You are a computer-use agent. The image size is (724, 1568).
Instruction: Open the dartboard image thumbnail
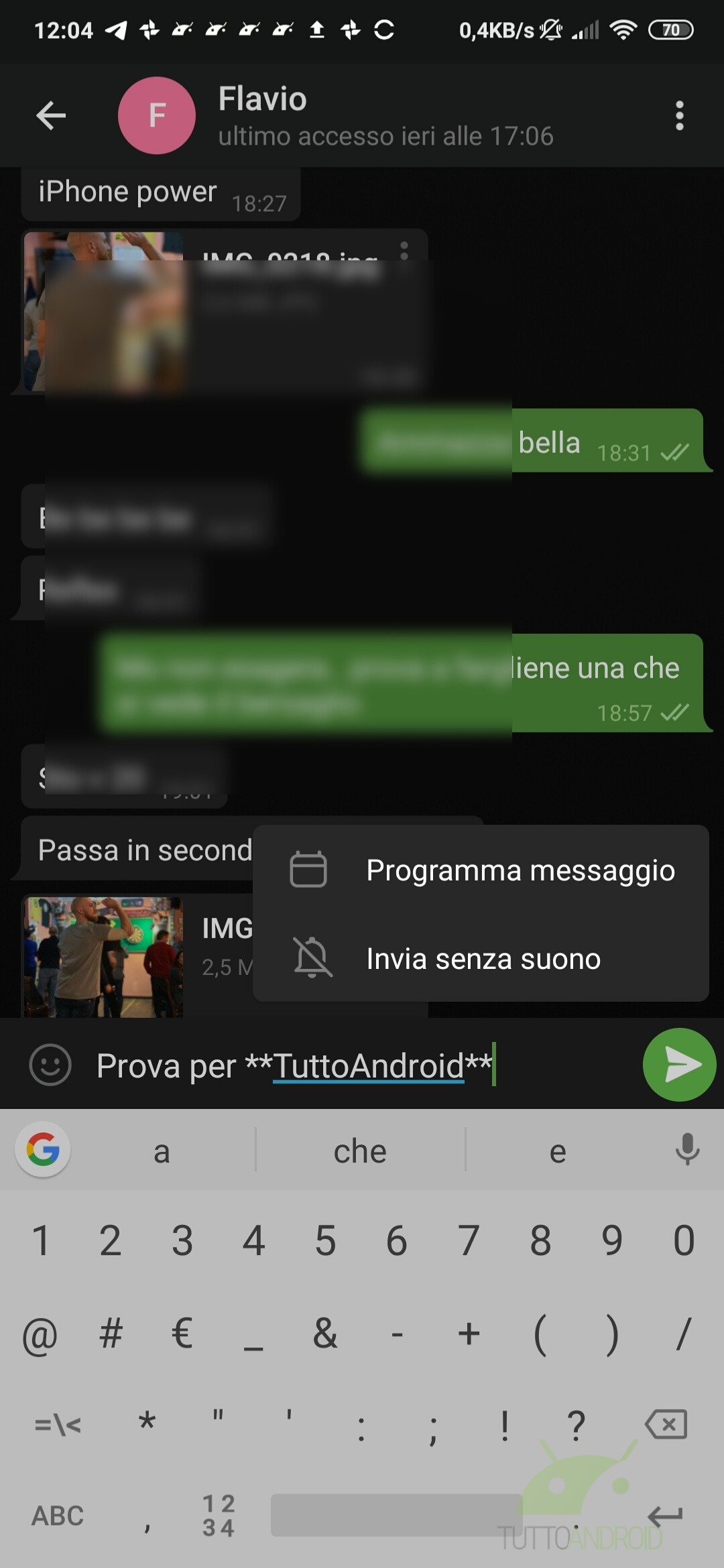[103, 957]
